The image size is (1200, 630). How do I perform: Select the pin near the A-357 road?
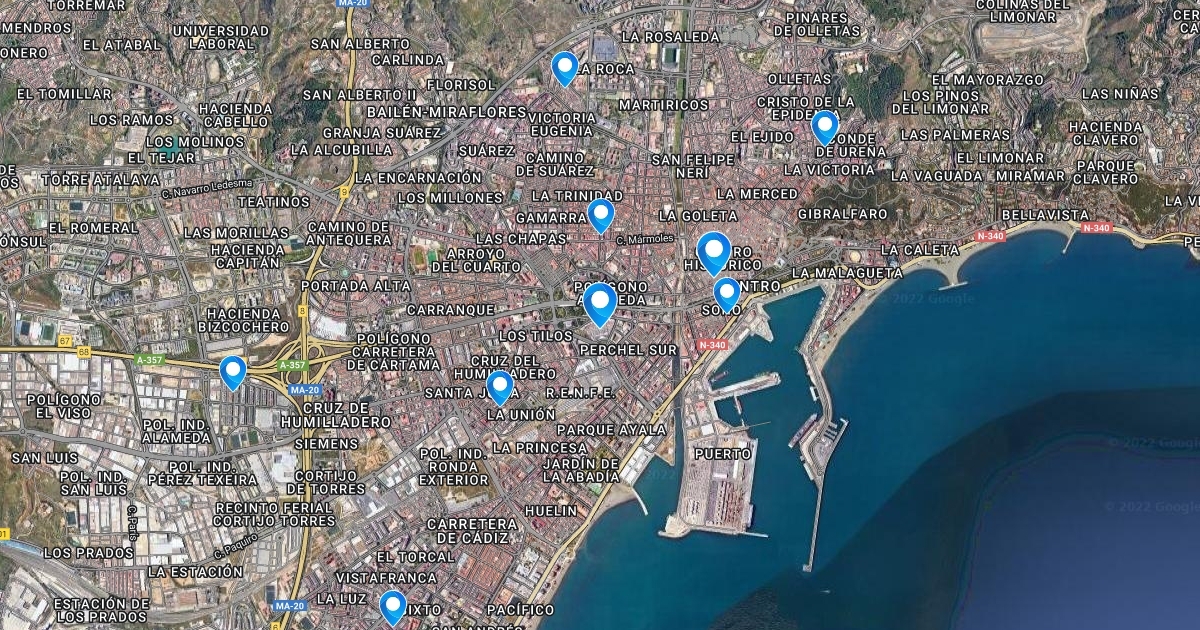click(233, 372)
